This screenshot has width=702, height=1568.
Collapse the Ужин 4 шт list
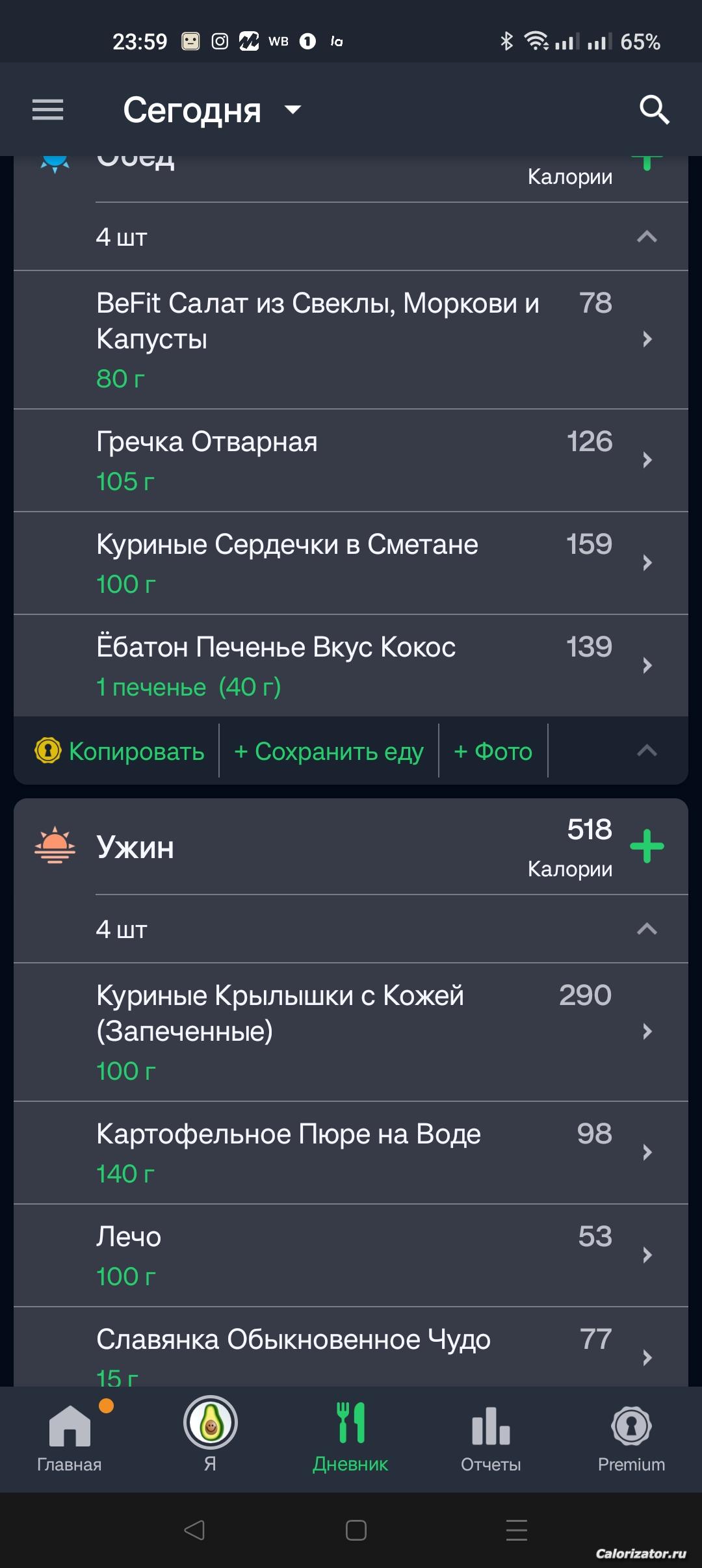pyautogui.click(x=647, y=929)
